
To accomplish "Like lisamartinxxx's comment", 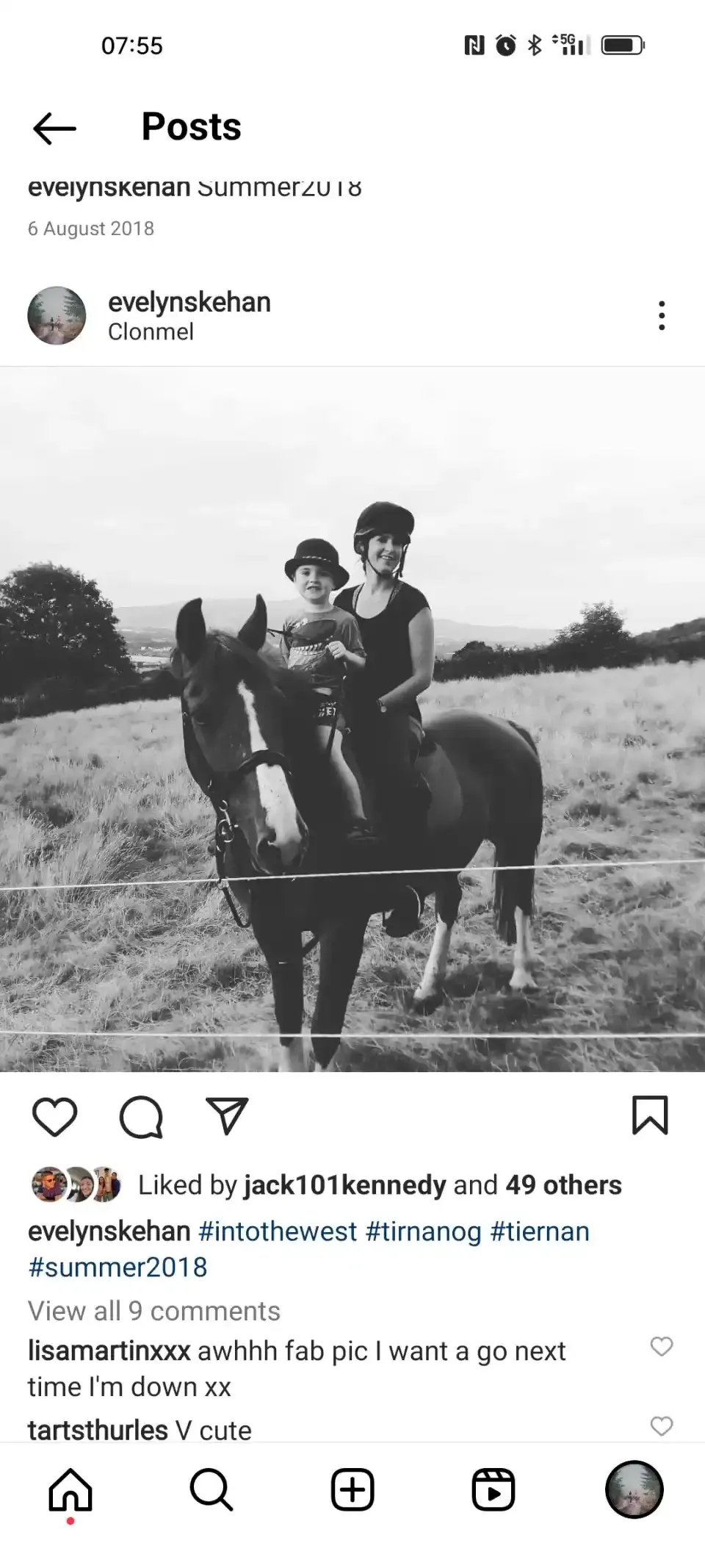I will [662, 1347].
